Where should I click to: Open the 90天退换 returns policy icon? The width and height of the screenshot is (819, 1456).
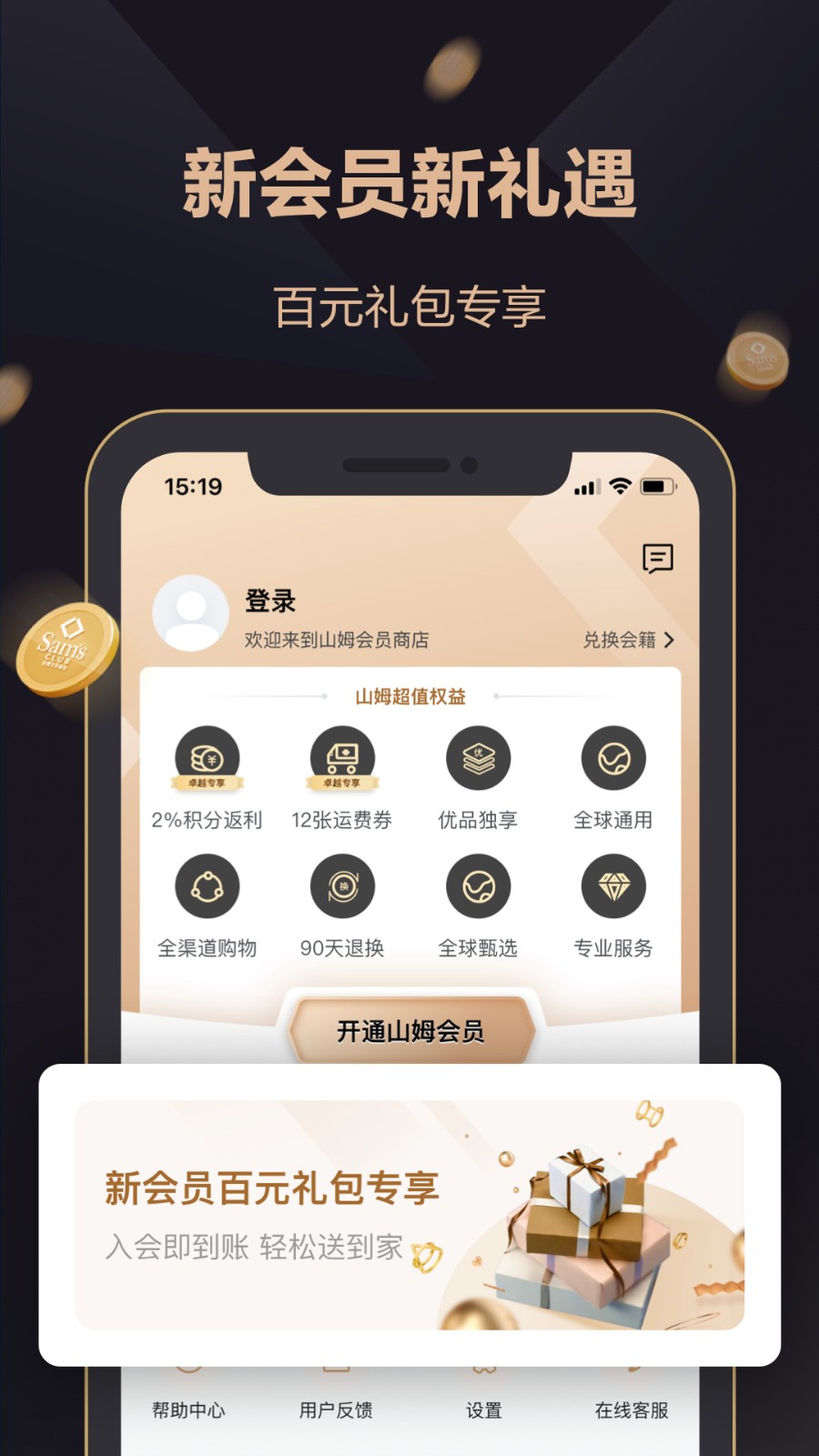click(342, 887)
